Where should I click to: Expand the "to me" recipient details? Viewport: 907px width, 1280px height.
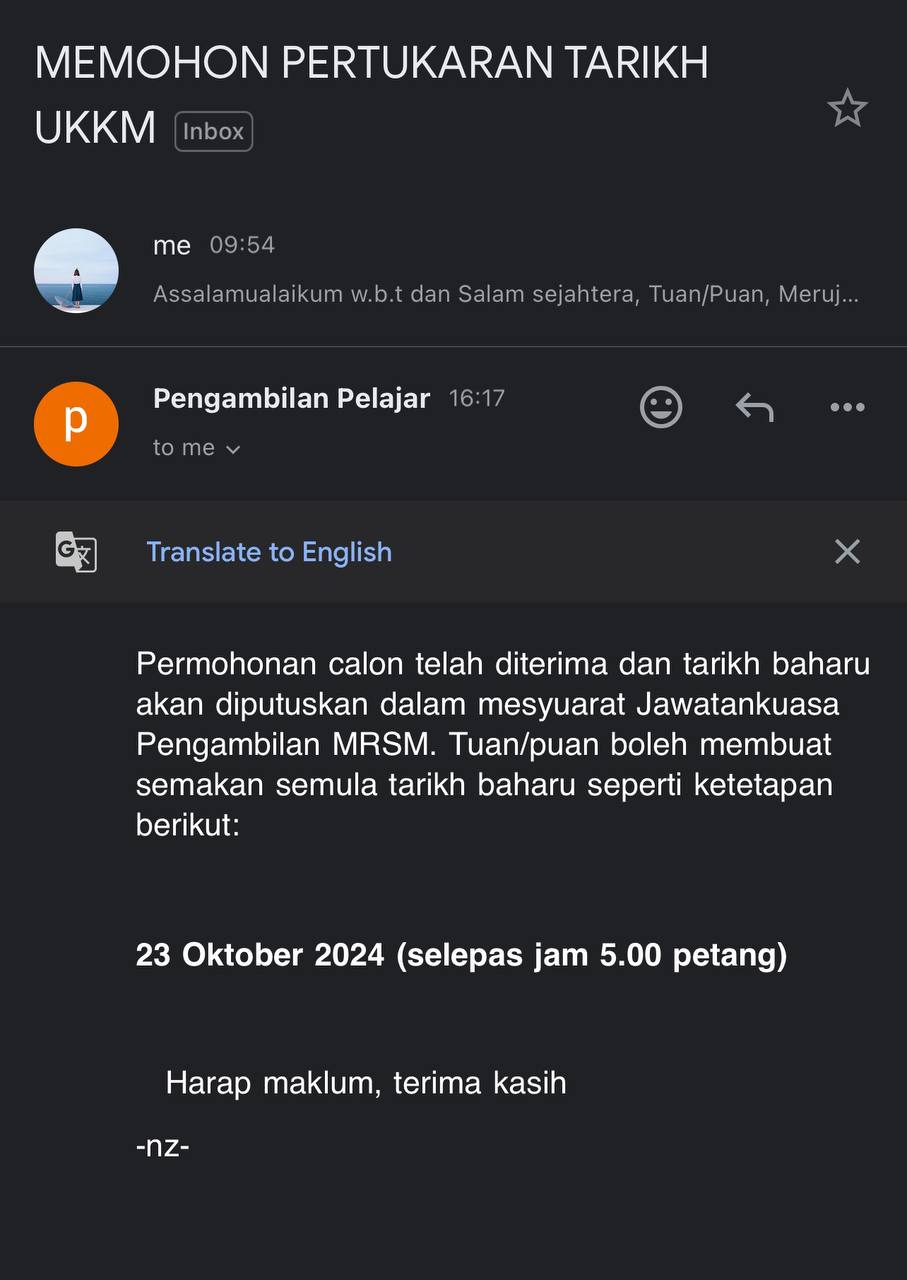tap(197, 448)
